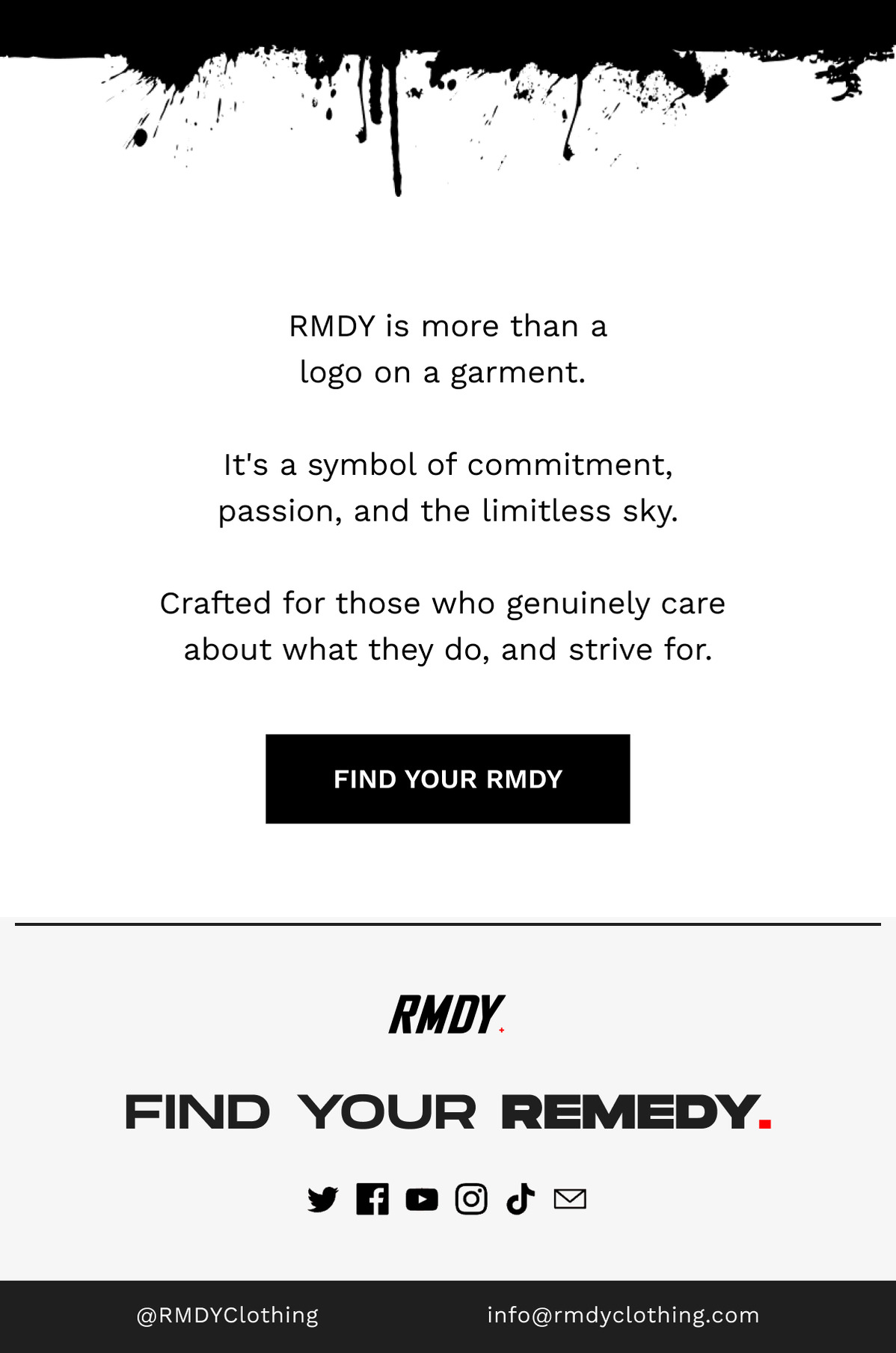Visit the Facebook page via its icon
Image resolution: width=896 pixels, height=1353 pixels.
click(372, 1199)
